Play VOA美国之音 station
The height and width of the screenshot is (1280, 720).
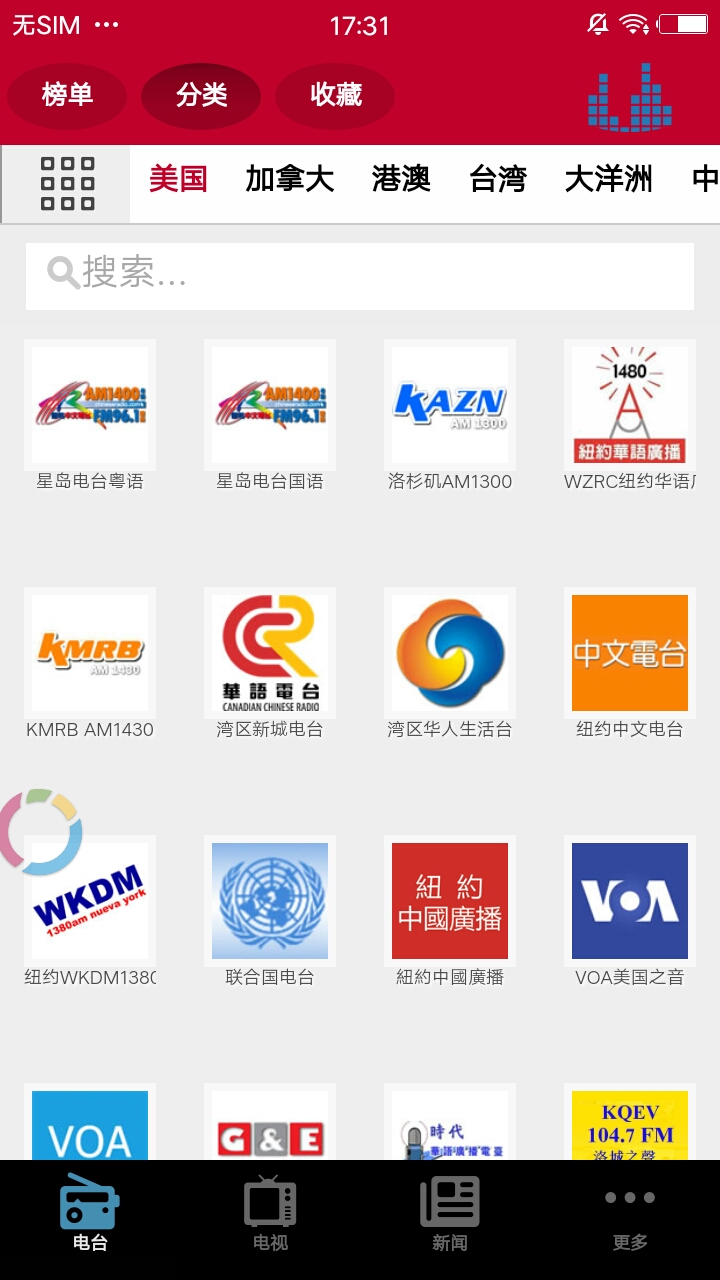click(x=630, y=901)
